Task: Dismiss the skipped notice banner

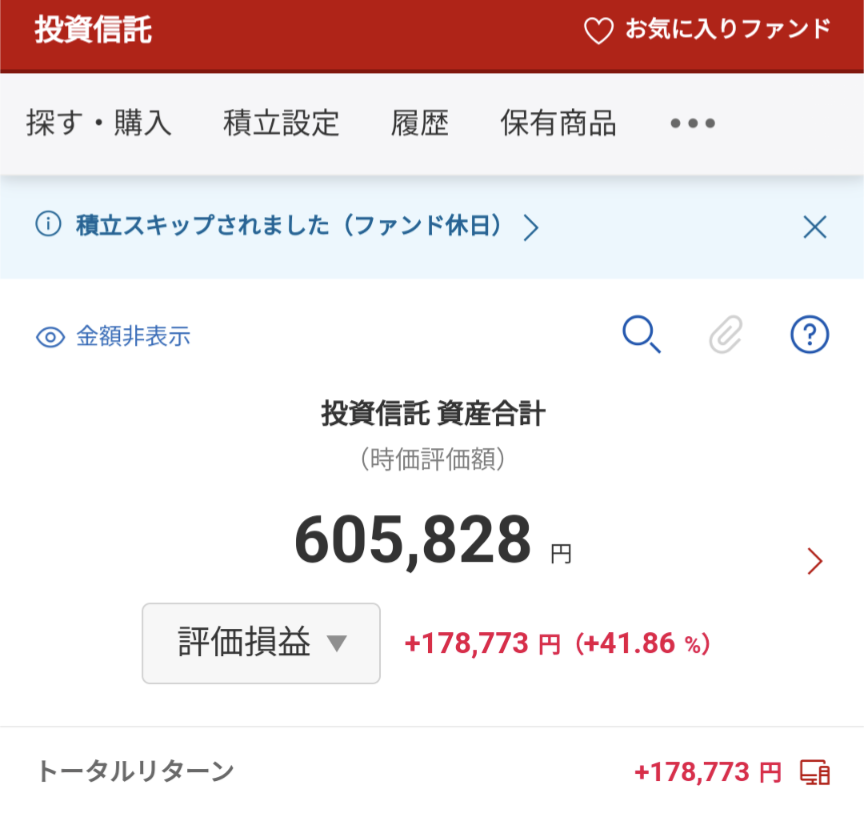Action: pyautogui.click(x=815, y=228)
